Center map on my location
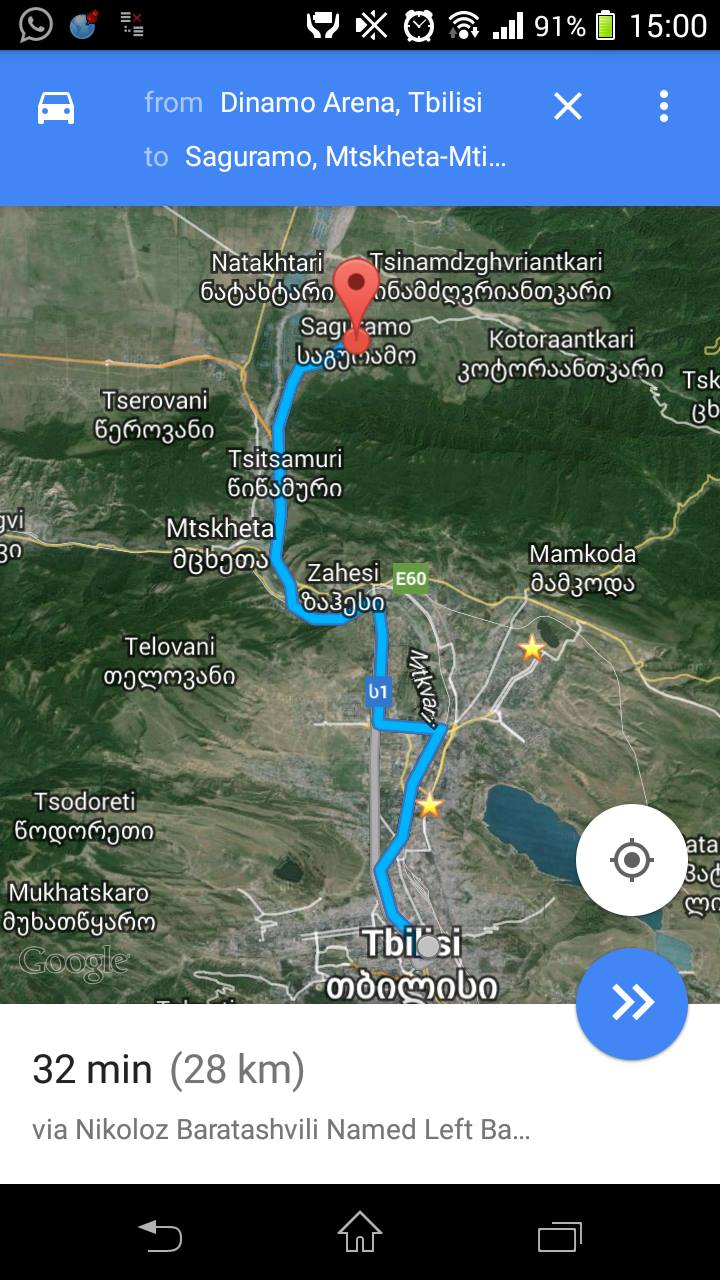The height and width of the screenshot is (1280, 720). tap(631, 860)
